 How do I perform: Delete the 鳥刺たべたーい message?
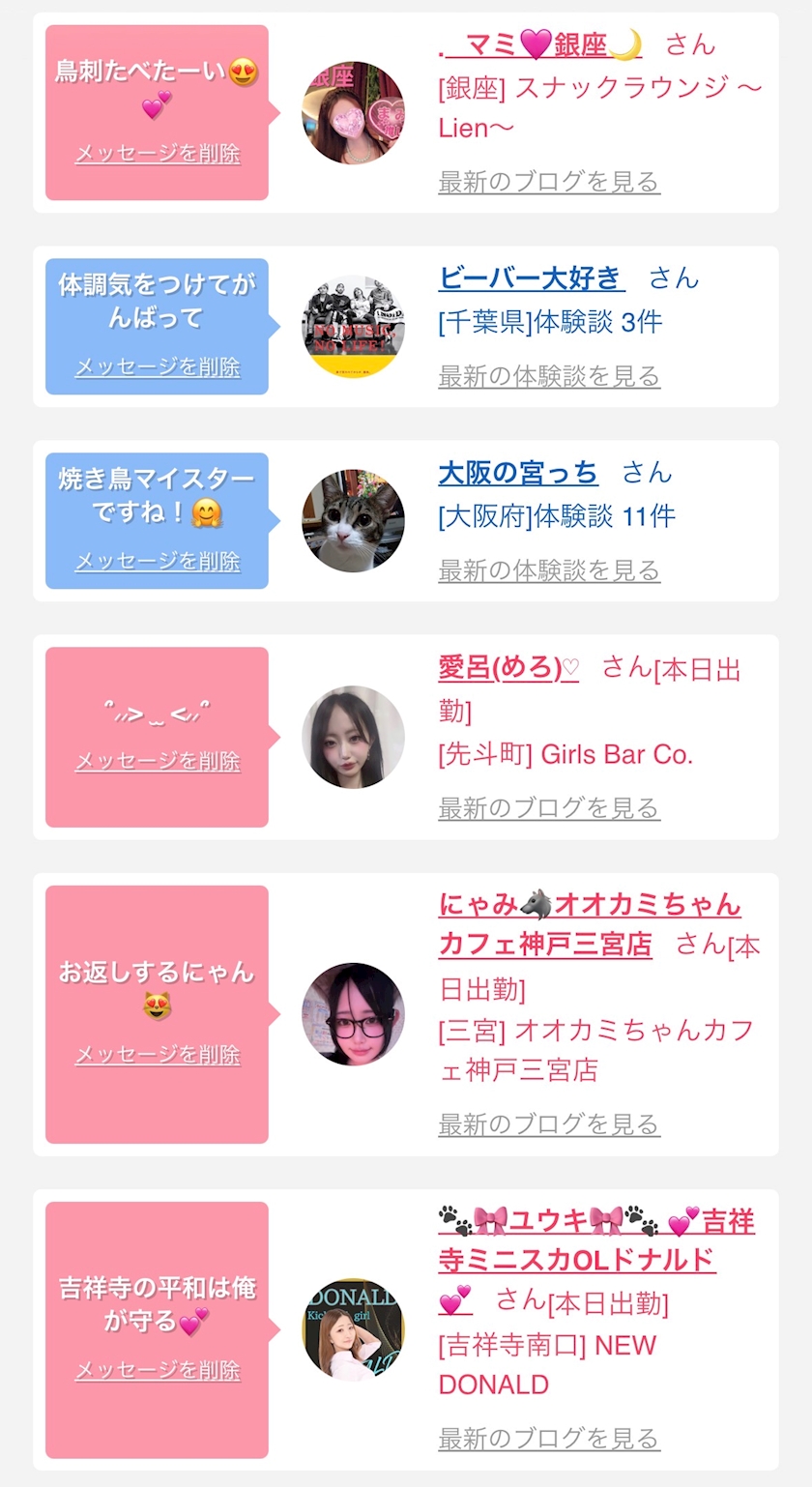158,154
